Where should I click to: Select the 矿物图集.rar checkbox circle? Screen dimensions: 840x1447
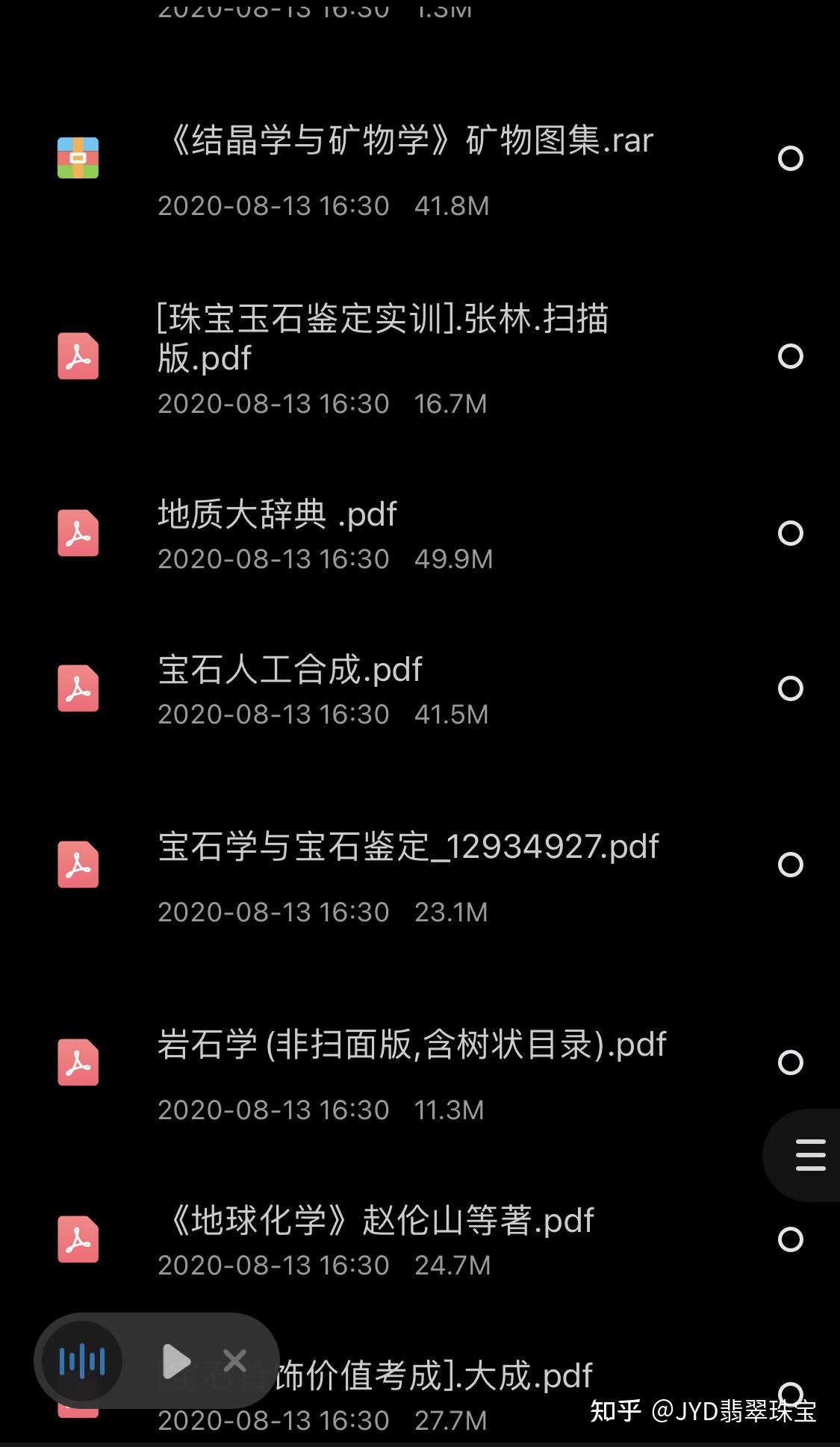(x=790, y=158)
